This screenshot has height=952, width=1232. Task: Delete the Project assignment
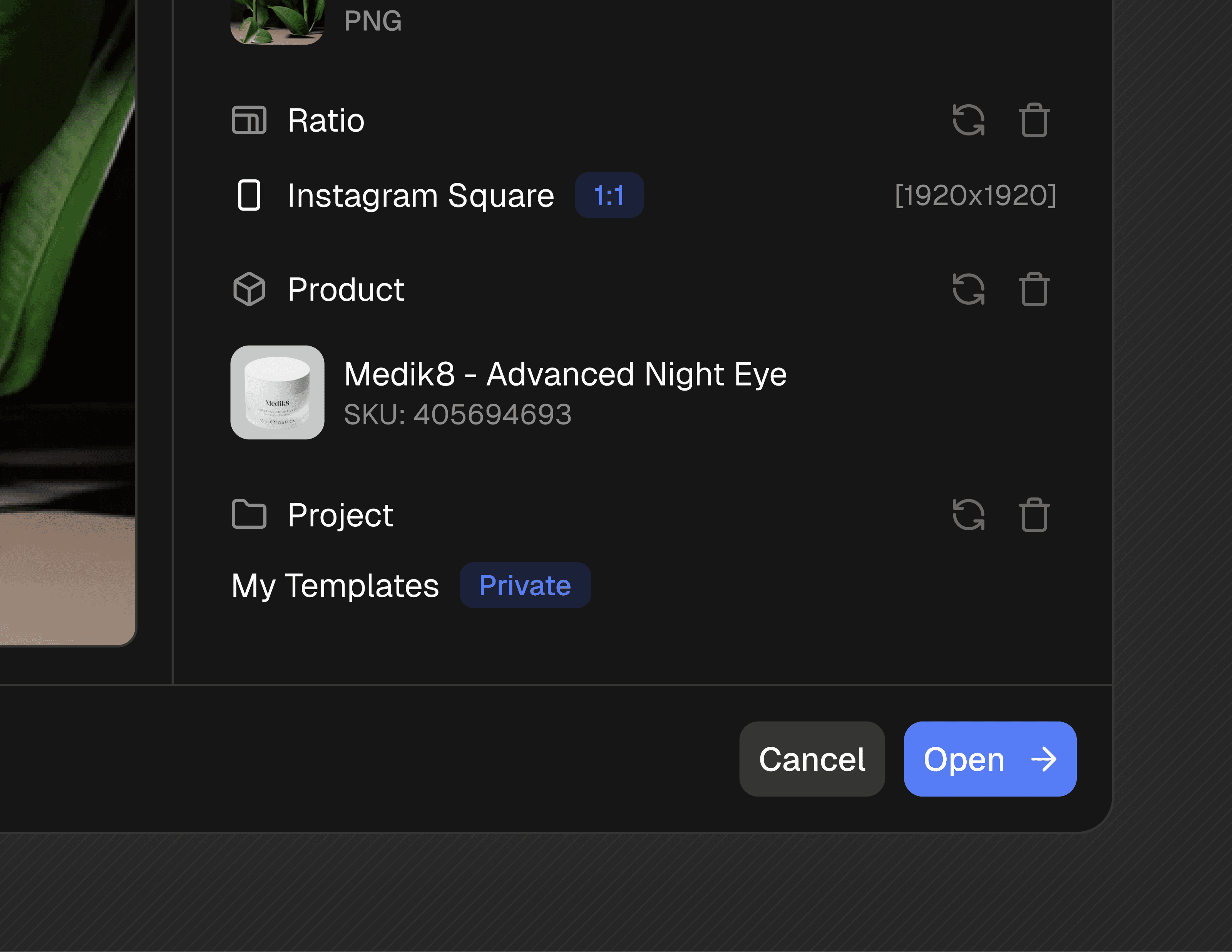click(x=1033, y=514)
